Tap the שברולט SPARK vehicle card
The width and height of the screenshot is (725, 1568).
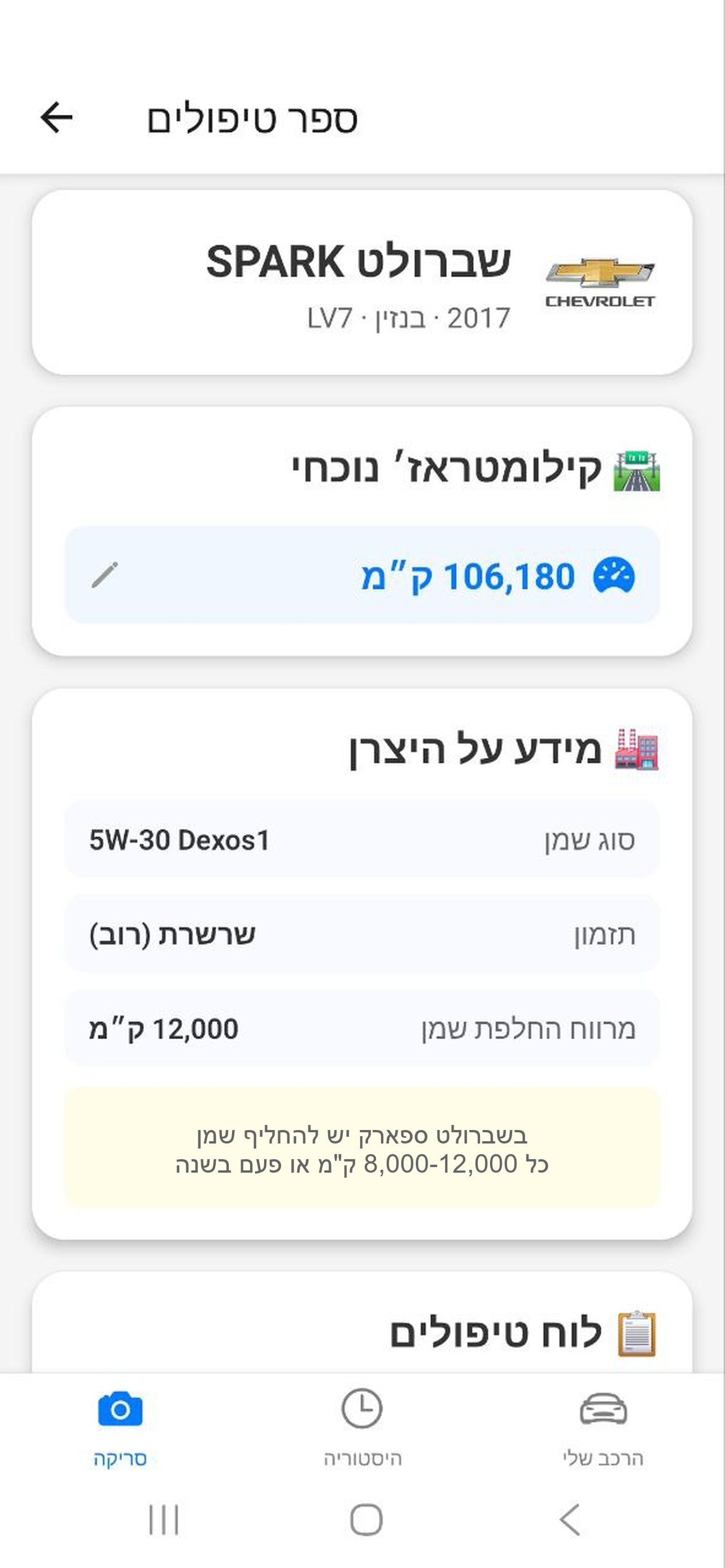tap(362, 280)
